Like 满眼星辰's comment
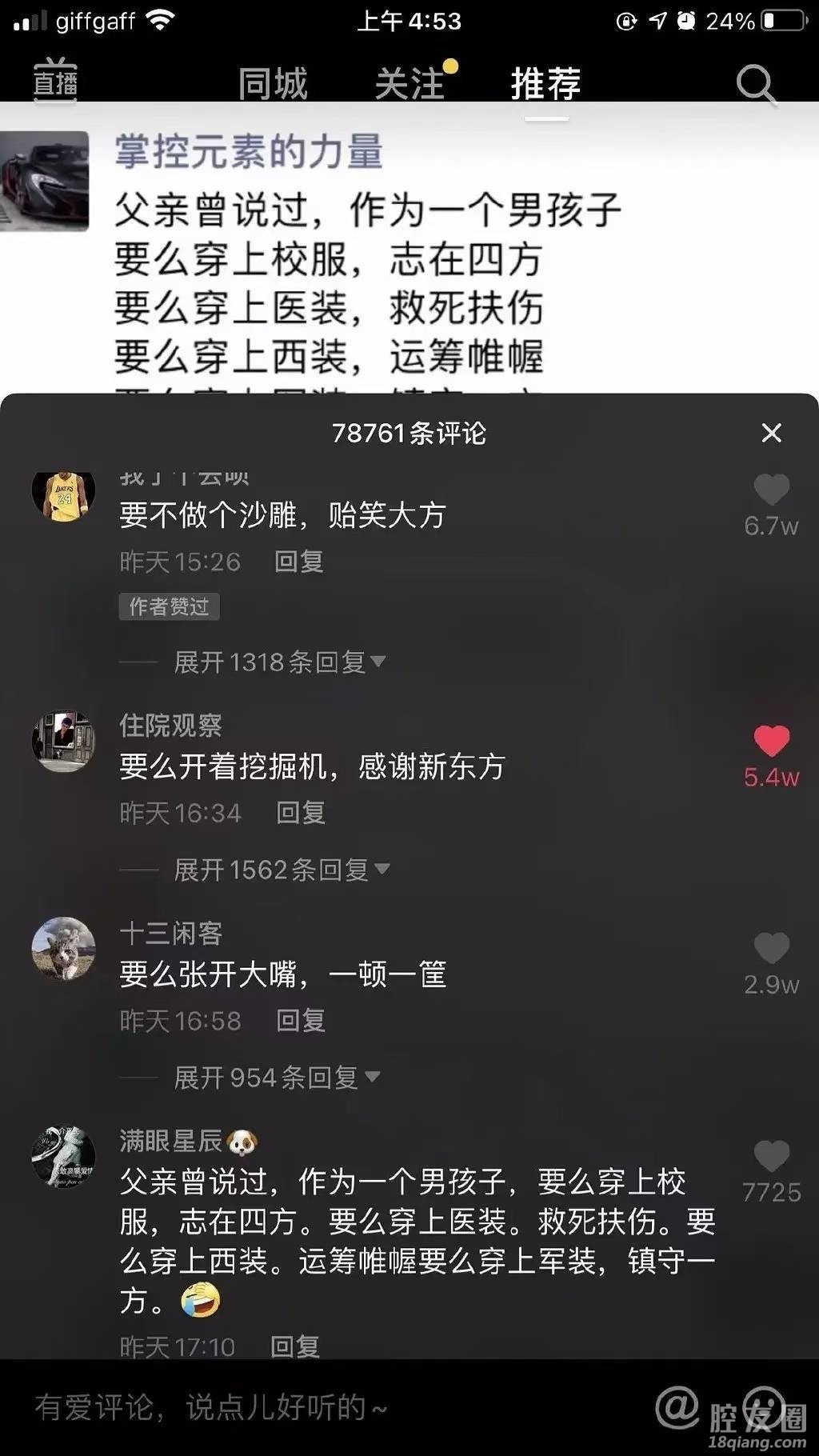The image size is (819, 1456). [x=771, y=1157]
